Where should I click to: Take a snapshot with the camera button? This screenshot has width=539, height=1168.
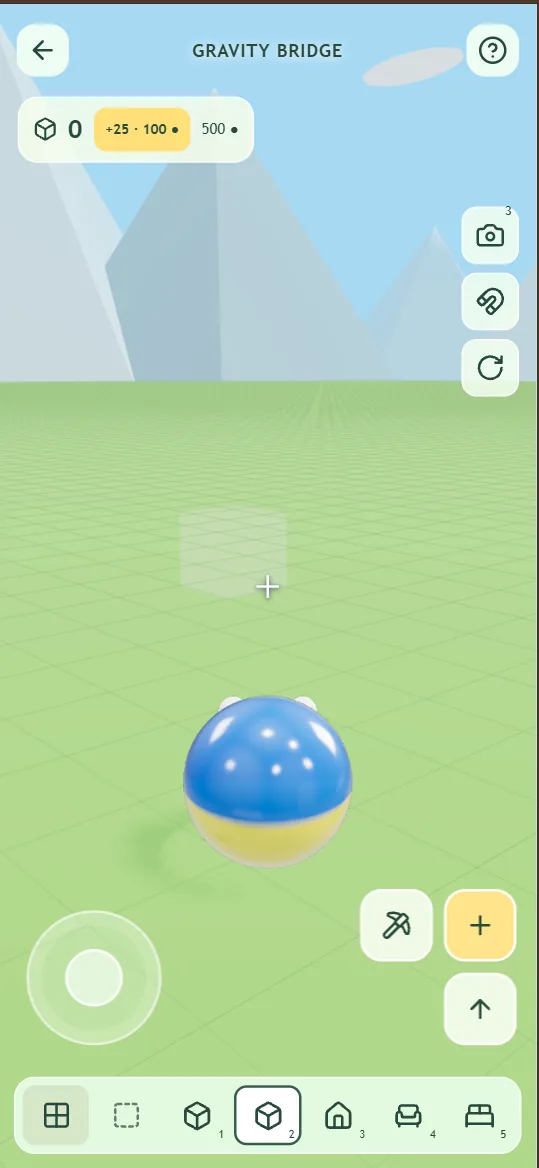point(490,236)
